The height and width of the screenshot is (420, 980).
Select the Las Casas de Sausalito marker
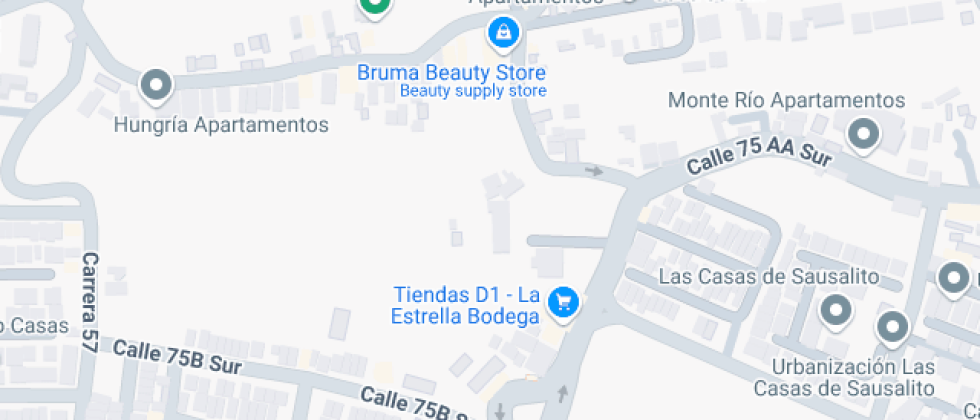point(835,311)
